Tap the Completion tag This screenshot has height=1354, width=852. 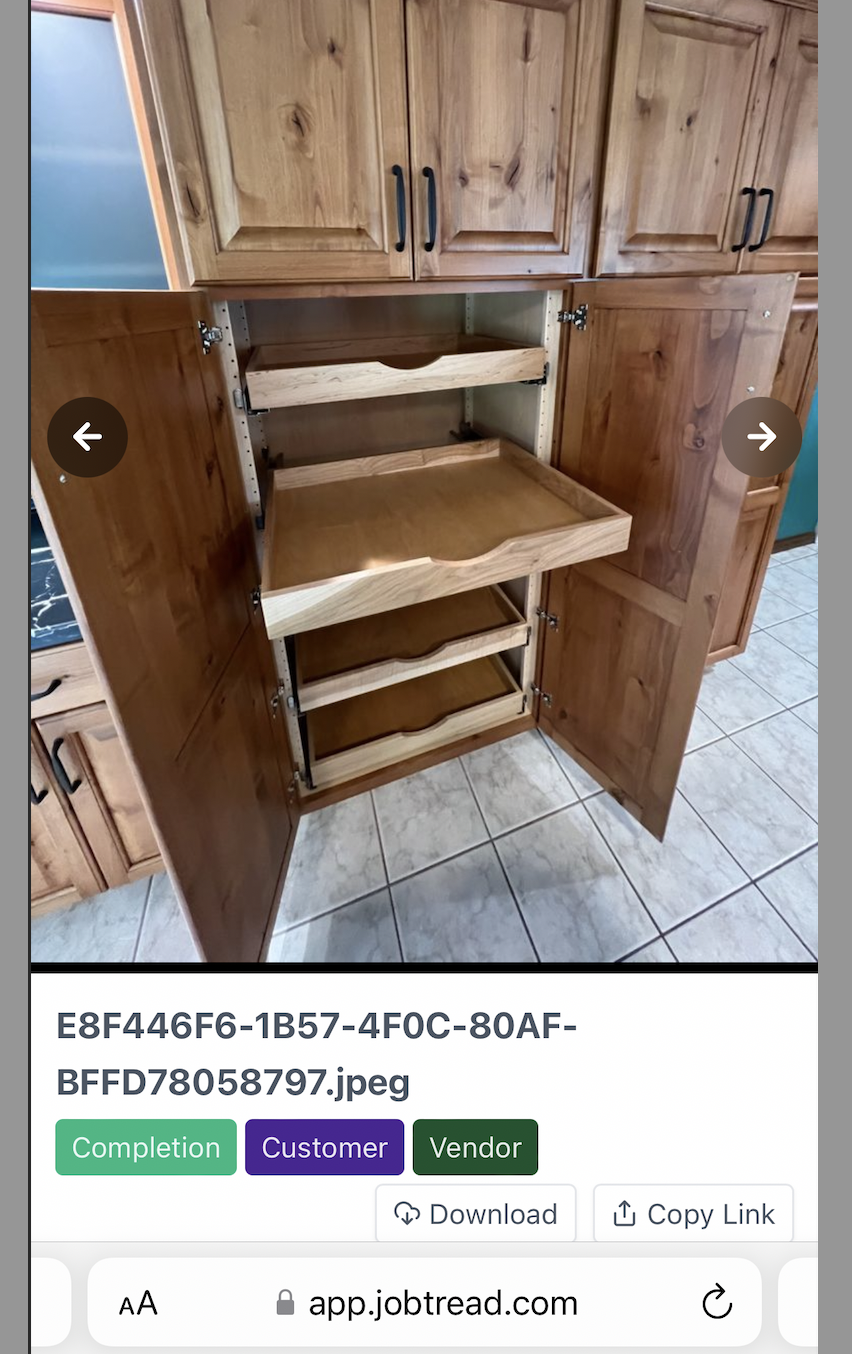point(146,1147)
